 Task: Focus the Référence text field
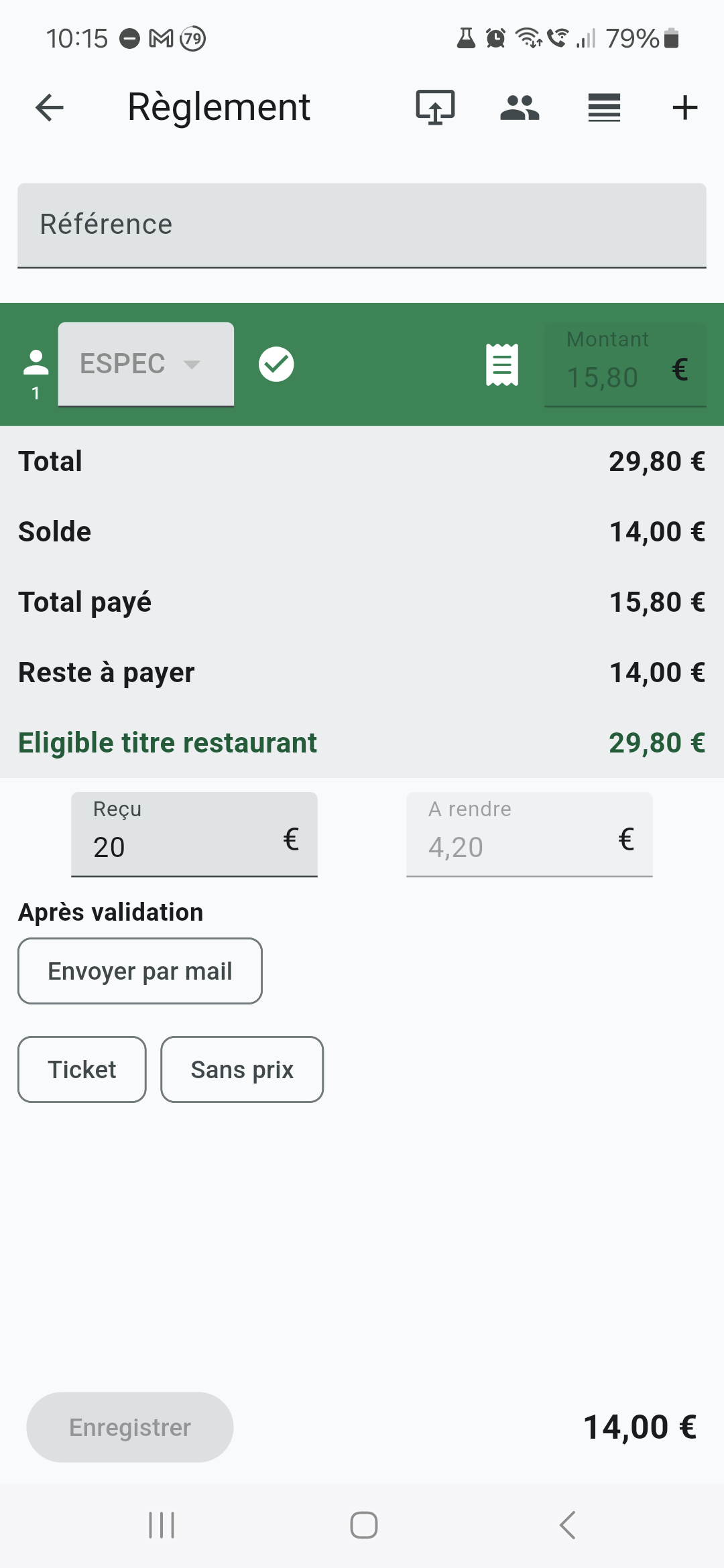362,225
